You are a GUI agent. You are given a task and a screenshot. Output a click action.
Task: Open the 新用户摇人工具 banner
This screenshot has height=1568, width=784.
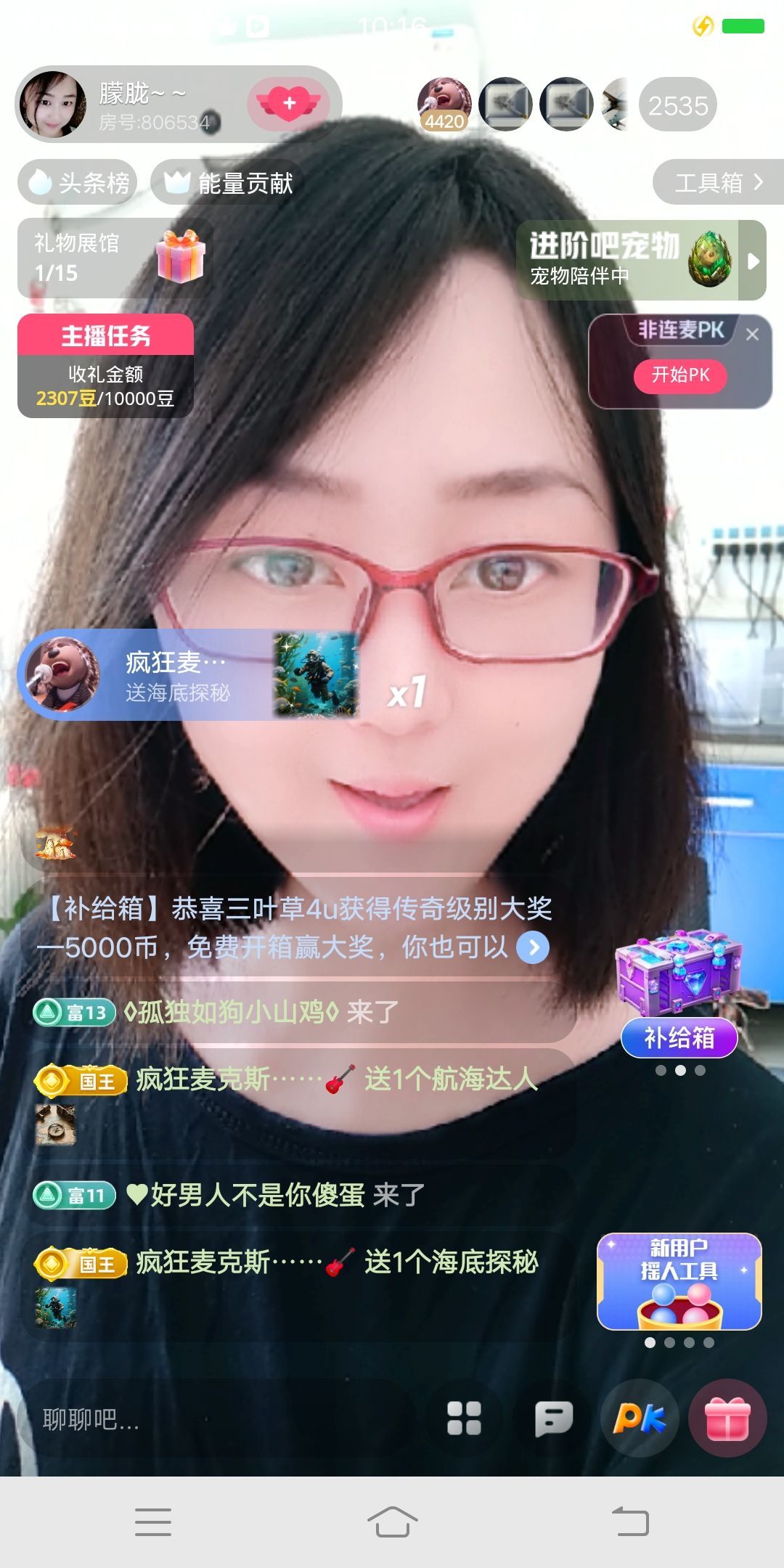(679, 1282)
